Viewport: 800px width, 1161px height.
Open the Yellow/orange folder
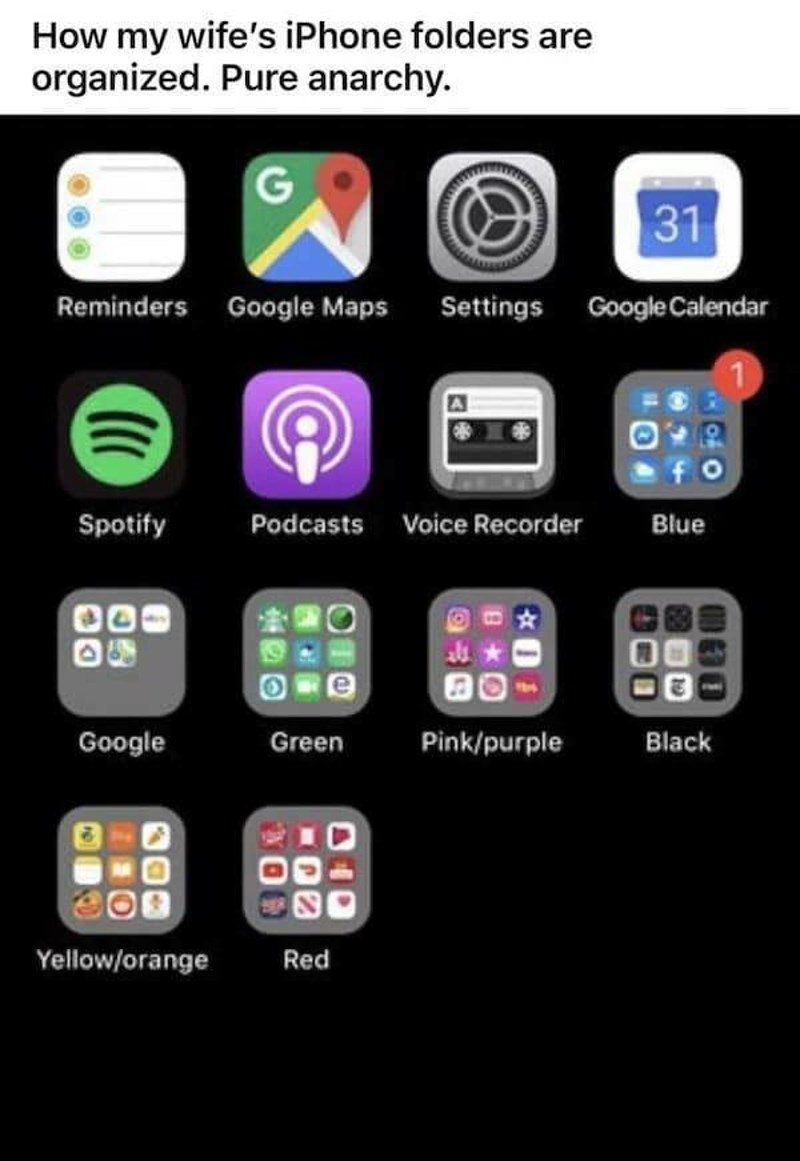point(120,868)
